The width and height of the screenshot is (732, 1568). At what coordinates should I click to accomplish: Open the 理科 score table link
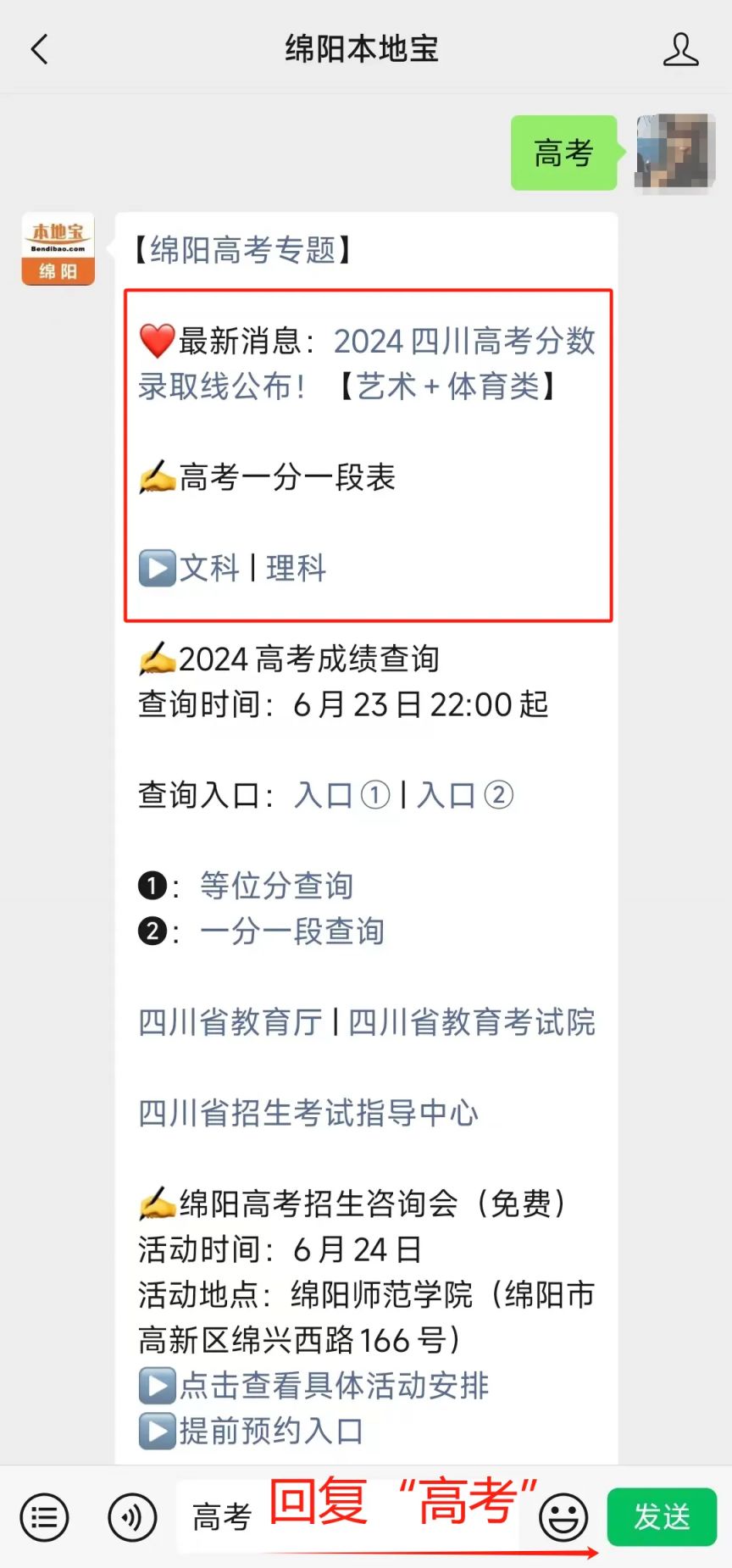[296, 568]
